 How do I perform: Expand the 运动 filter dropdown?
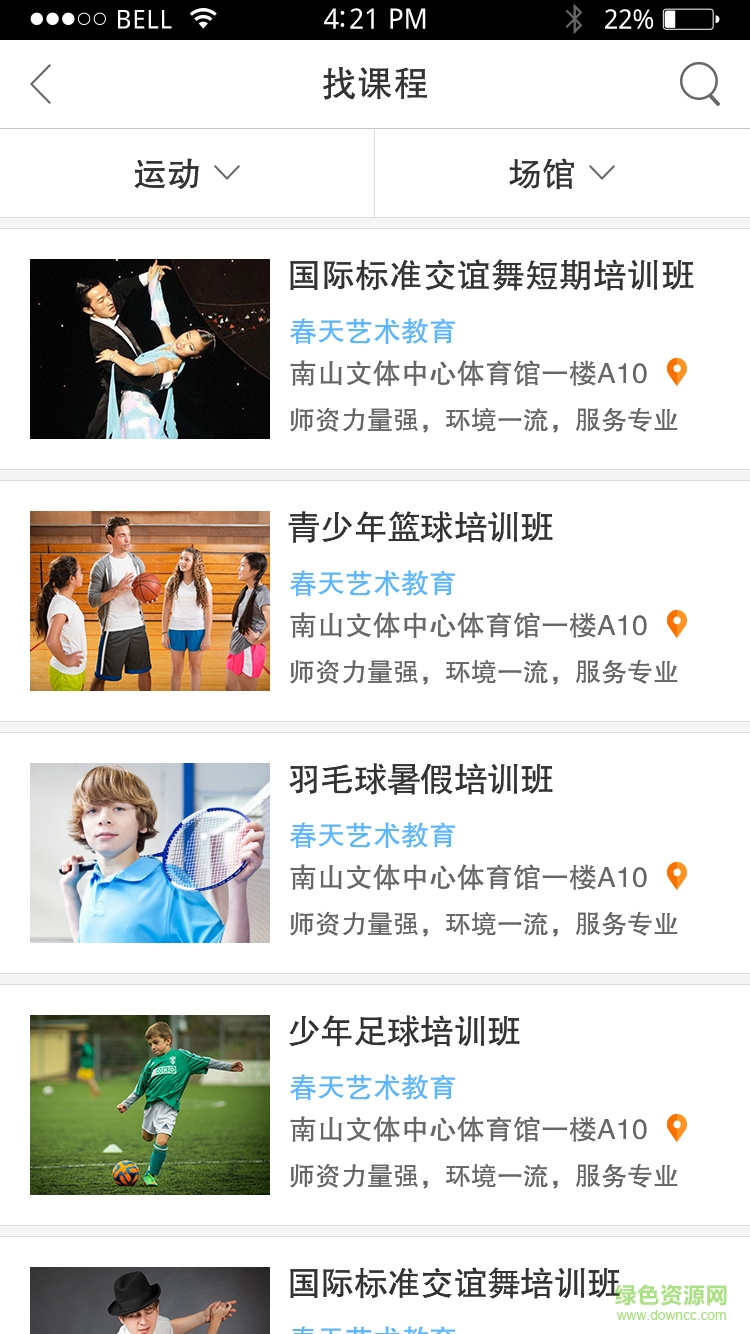187,174
